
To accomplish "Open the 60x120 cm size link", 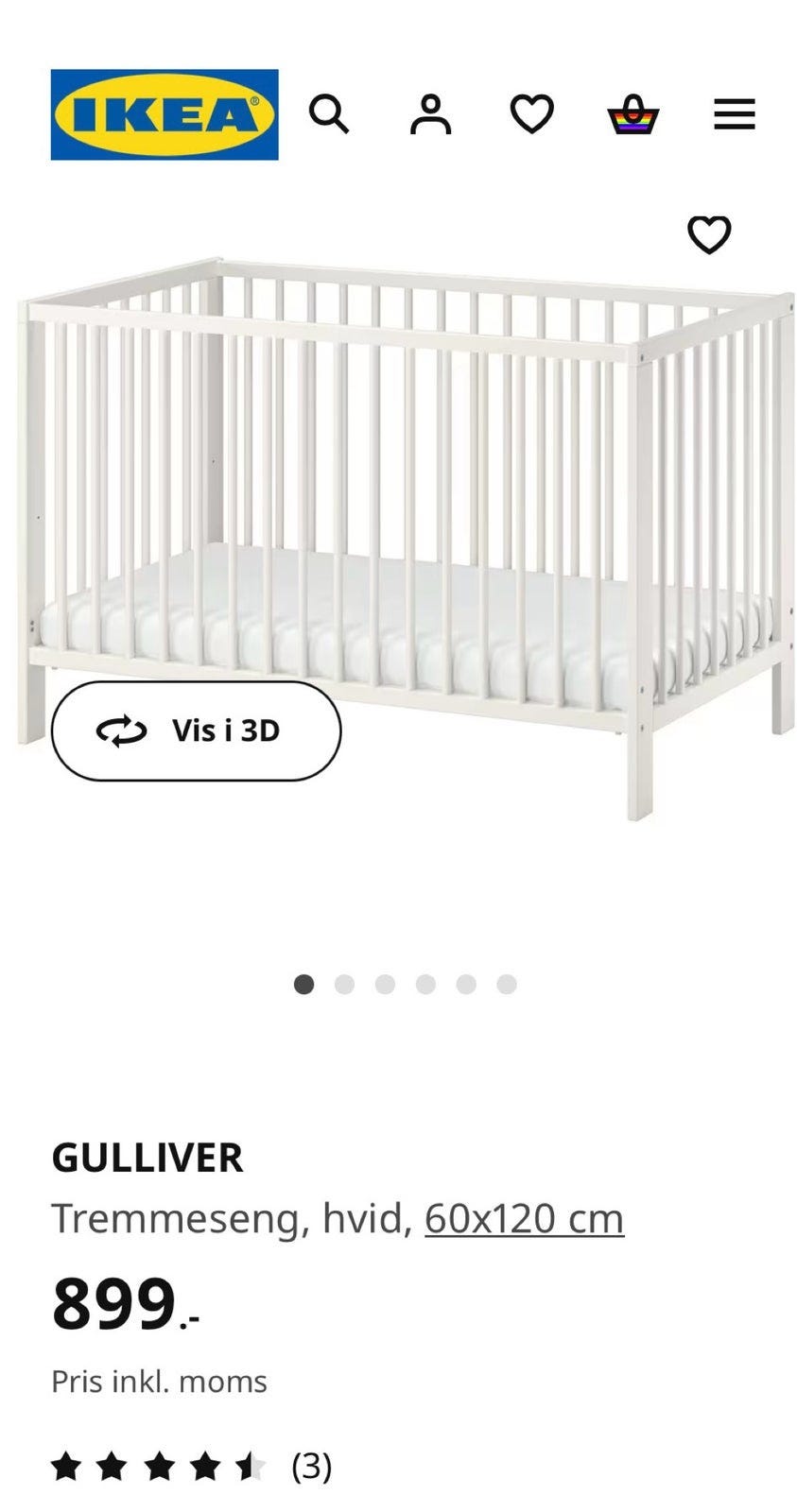I will click(x=524, y=1218).
